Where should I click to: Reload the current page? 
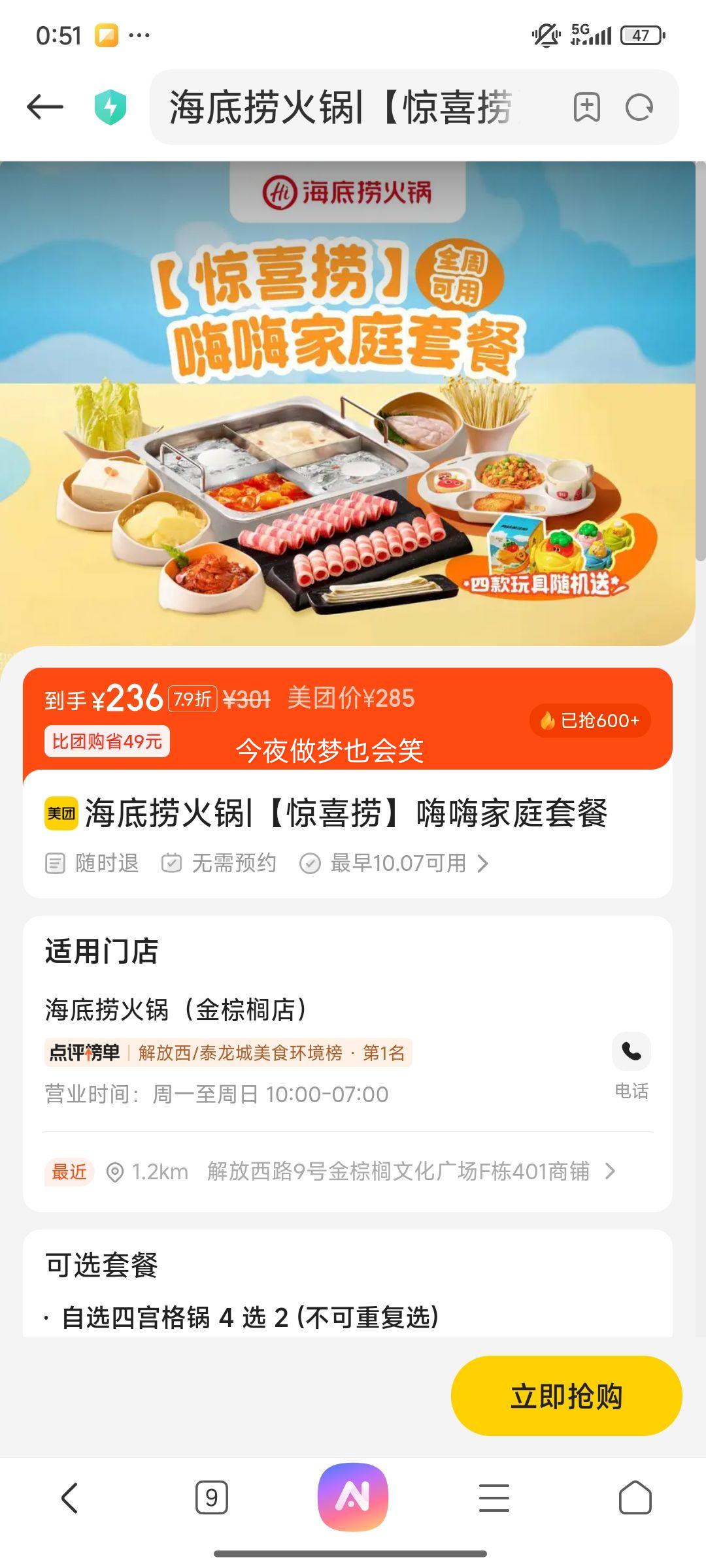[x=639, y=107]
